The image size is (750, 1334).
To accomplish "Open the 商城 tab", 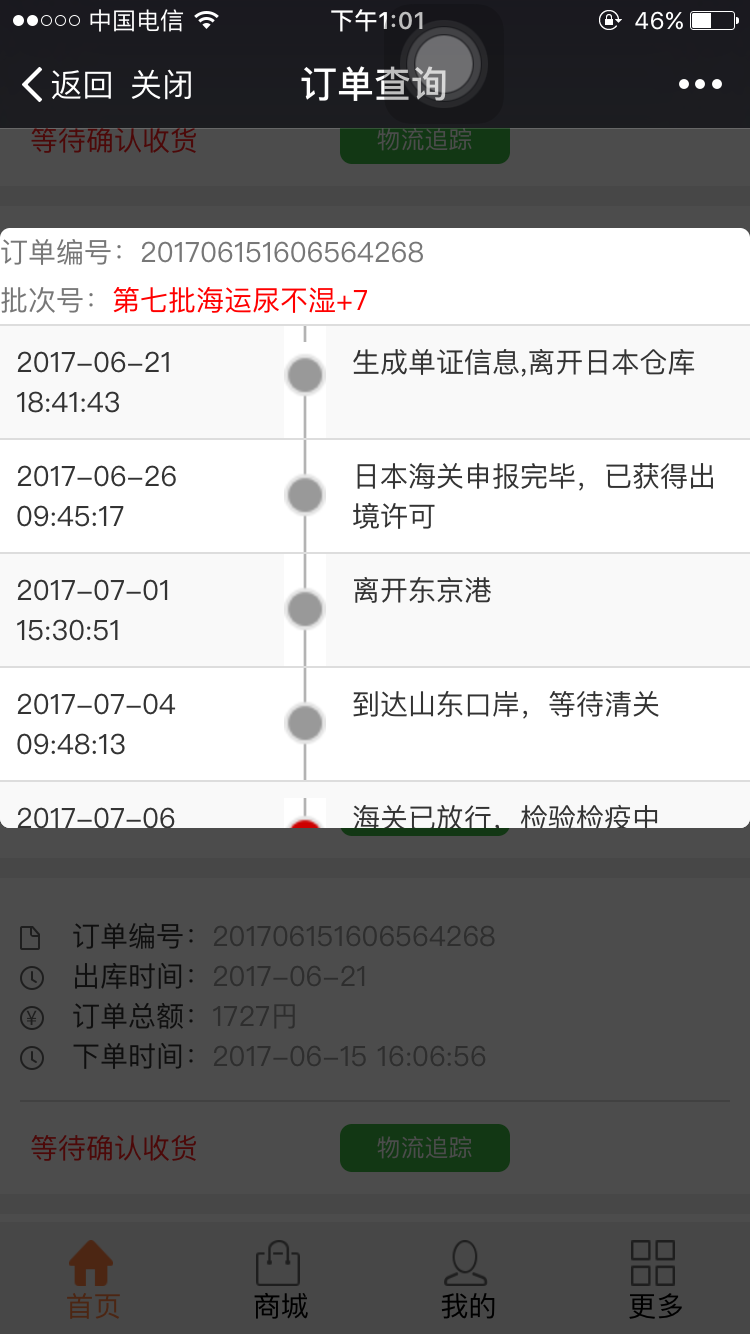I will [x=279, y=1279].
